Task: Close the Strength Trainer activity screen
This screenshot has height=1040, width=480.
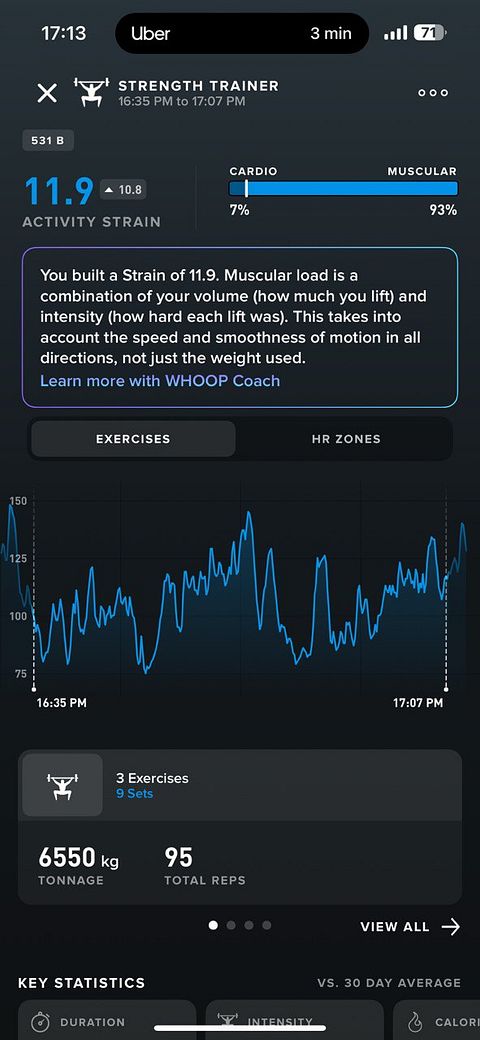Action: [47, 93]
